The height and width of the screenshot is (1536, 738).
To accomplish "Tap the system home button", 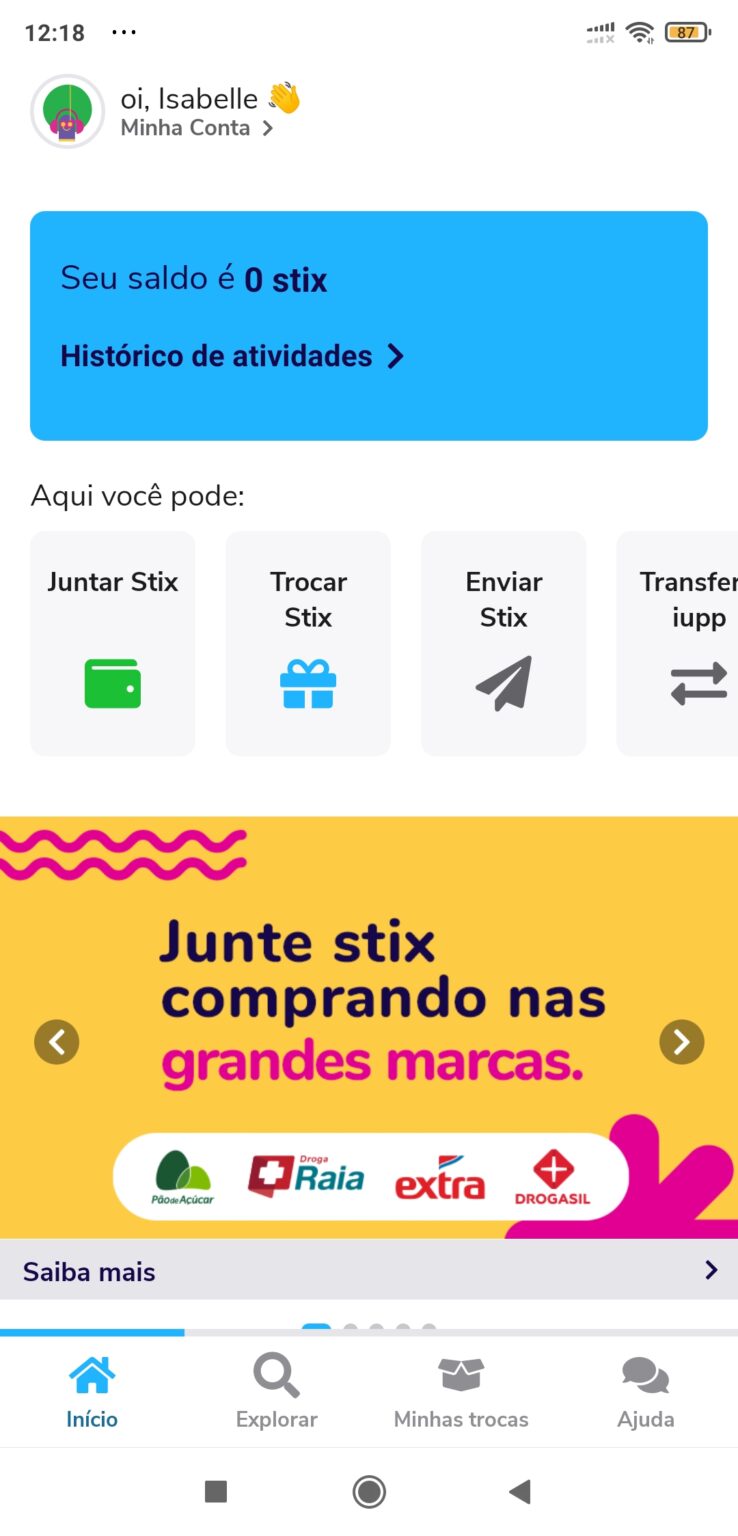I will point(369,1492).
